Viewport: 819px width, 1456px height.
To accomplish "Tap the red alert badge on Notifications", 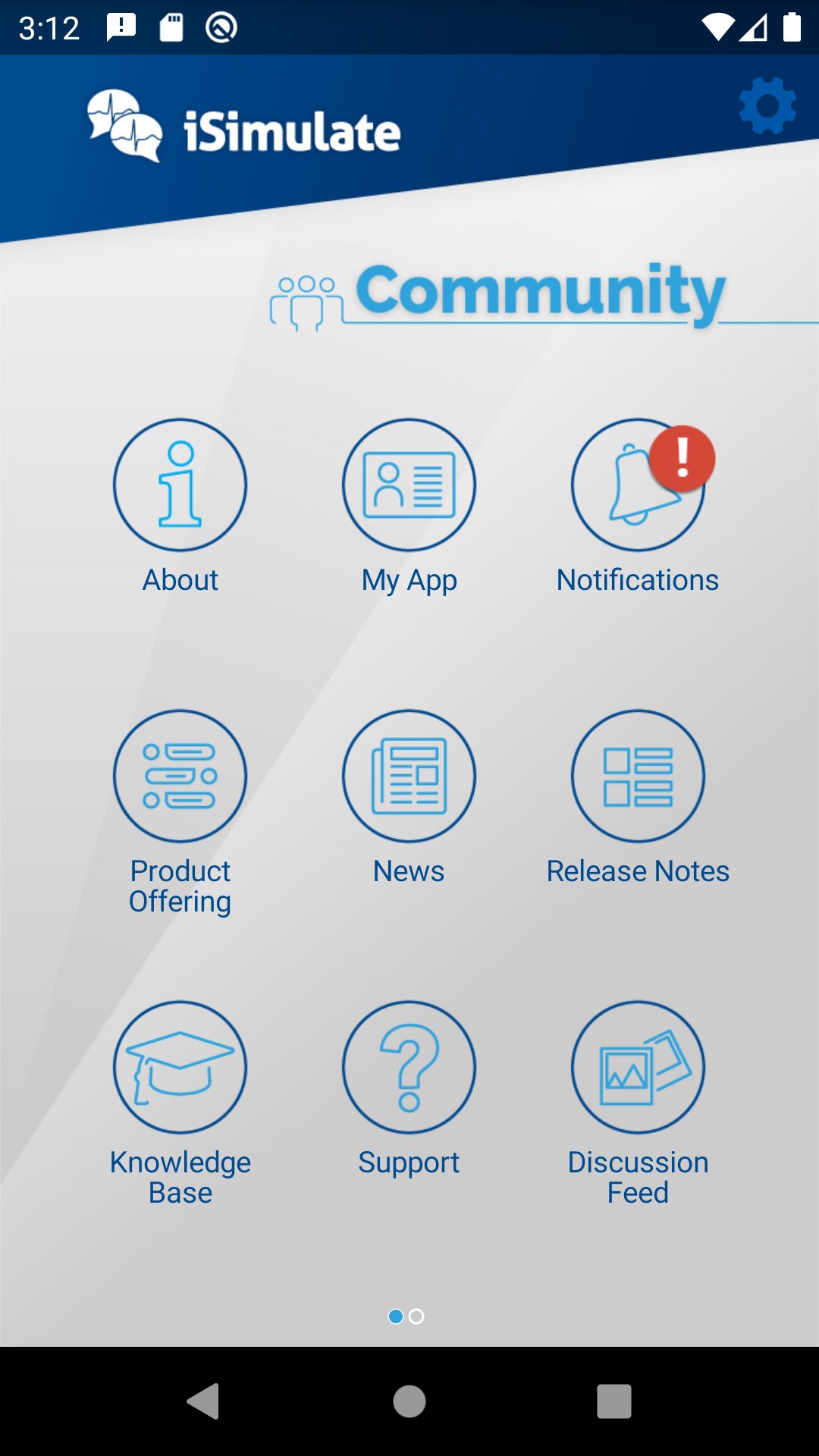I will pos(682,458).
